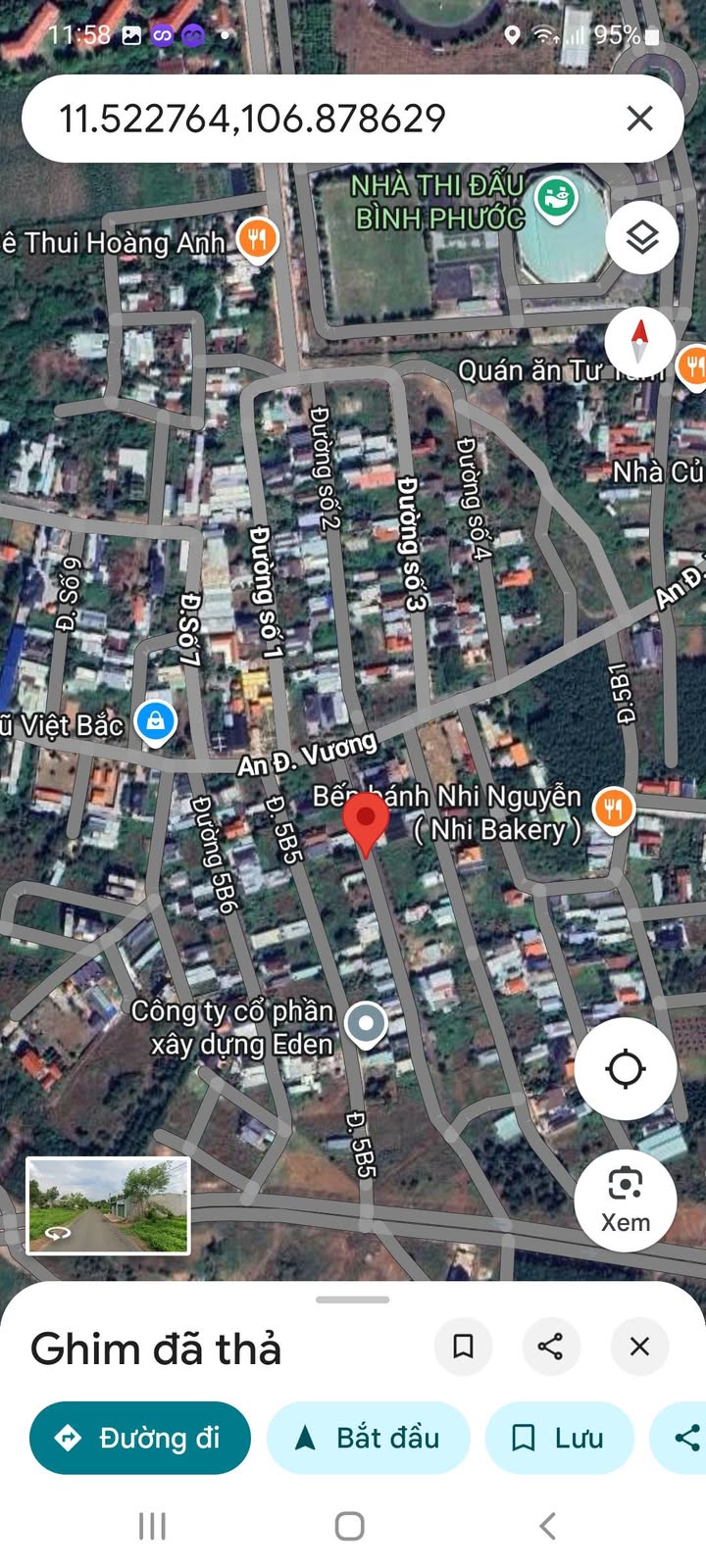The image size is (706, 1568).
Task: Center map on my current location
Action: (x=625, y=1068)
